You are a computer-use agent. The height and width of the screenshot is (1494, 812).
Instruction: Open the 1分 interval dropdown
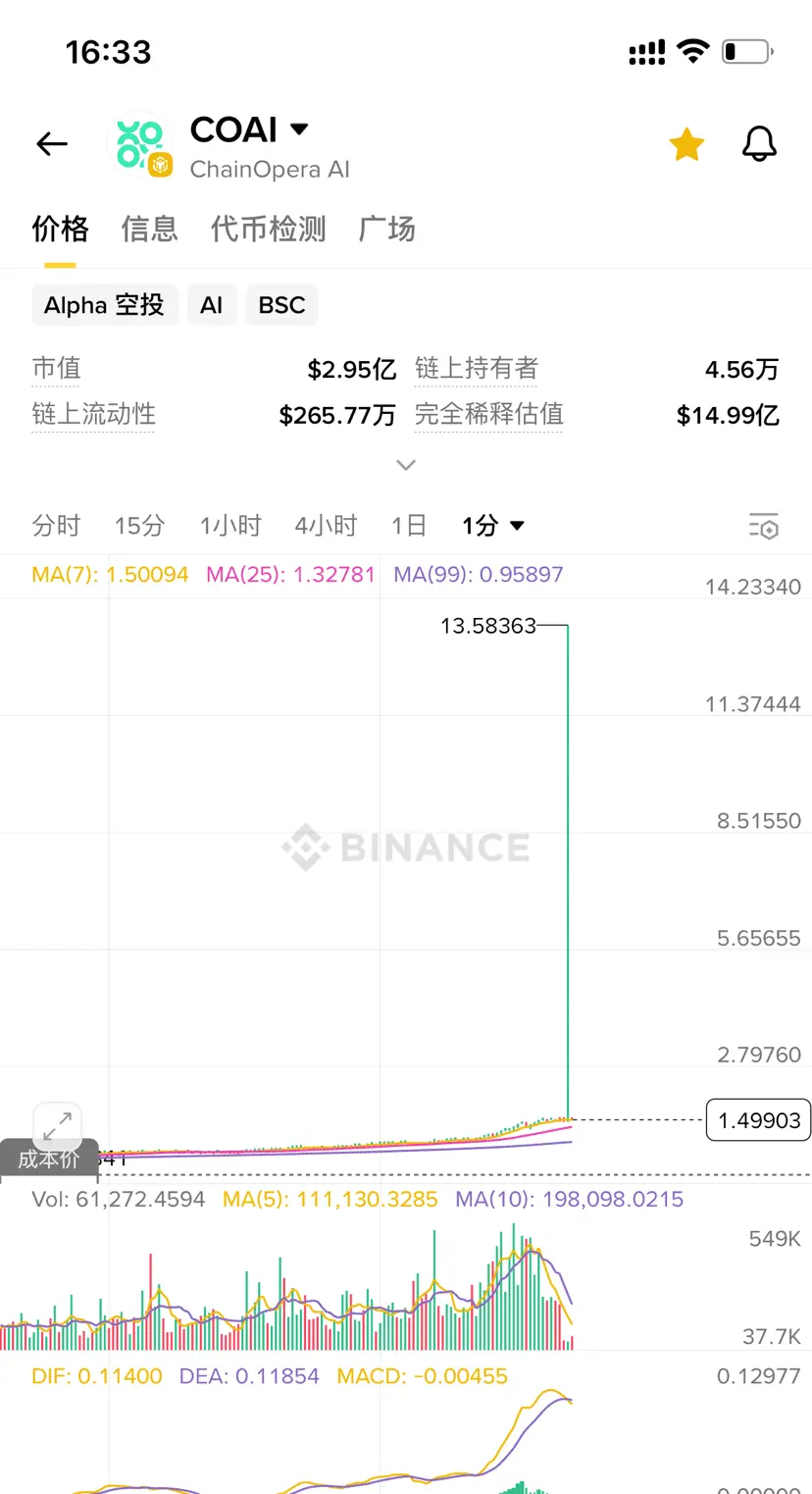pos(493,526)
